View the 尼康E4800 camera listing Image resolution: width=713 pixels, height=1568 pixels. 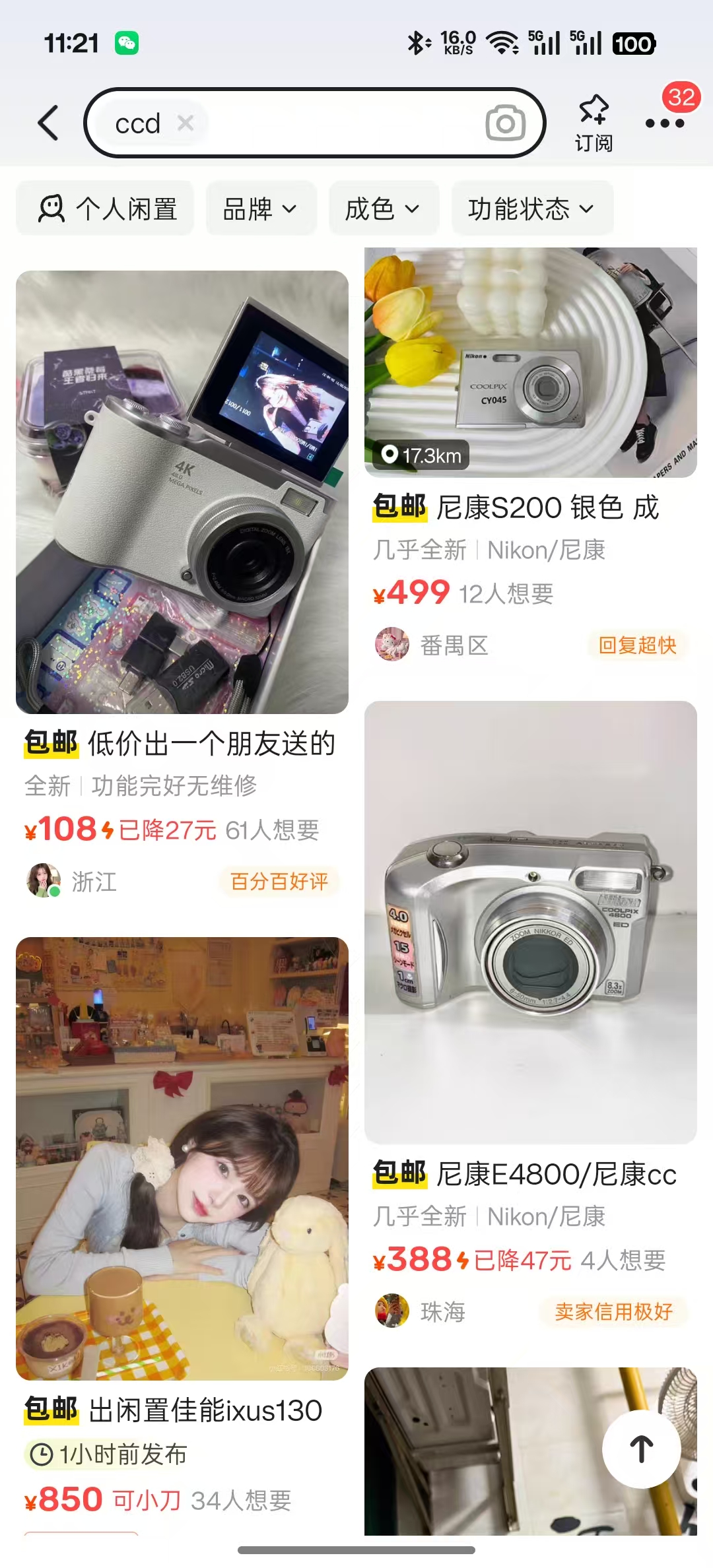(x=530, y=921)
